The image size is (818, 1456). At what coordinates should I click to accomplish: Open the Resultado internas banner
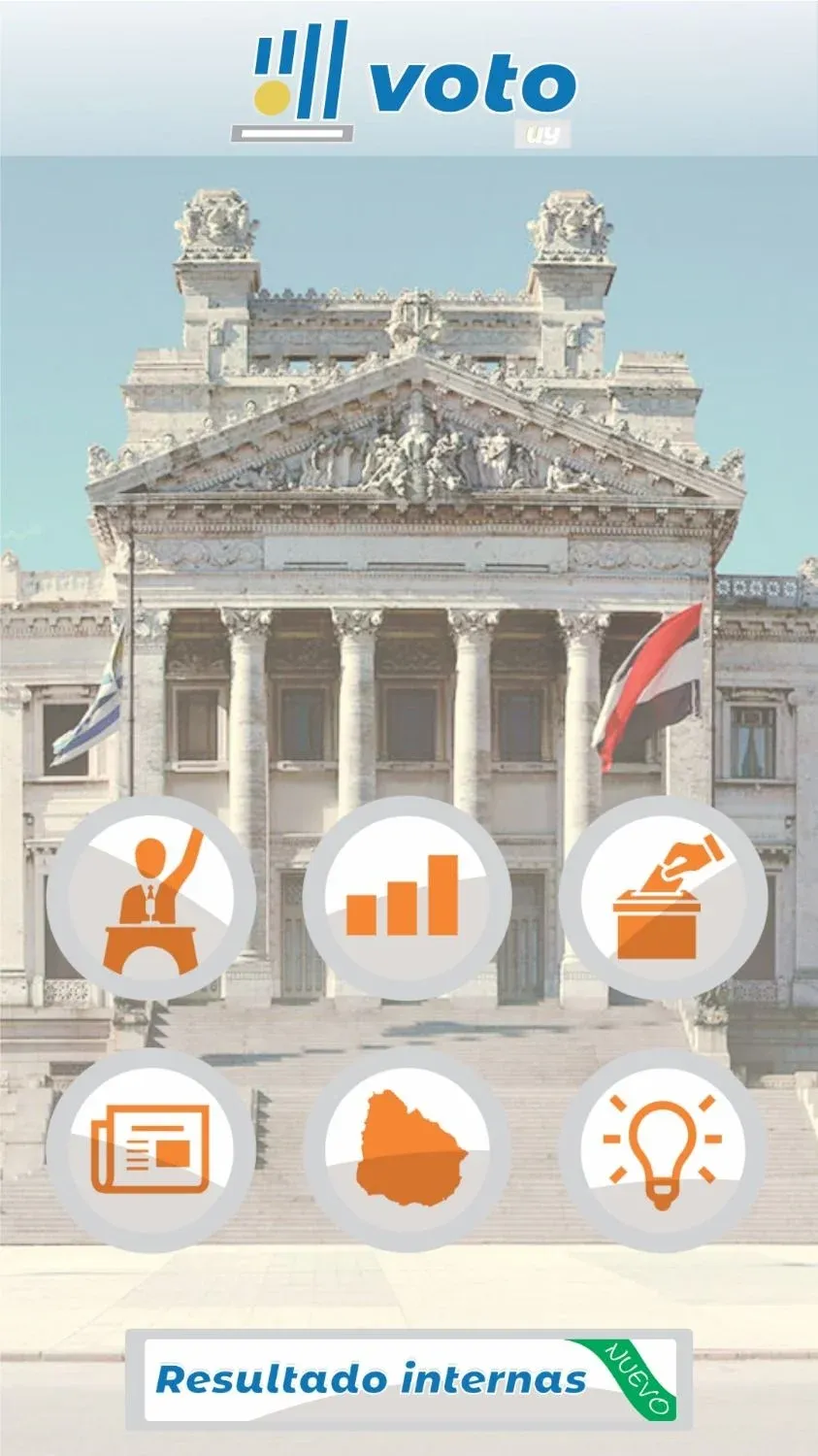409,1379
